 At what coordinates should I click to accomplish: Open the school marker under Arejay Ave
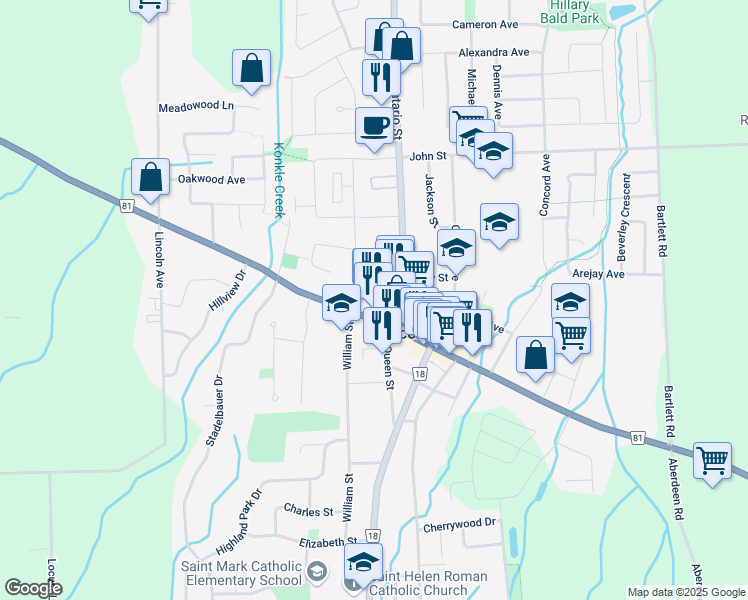(570, 301)
